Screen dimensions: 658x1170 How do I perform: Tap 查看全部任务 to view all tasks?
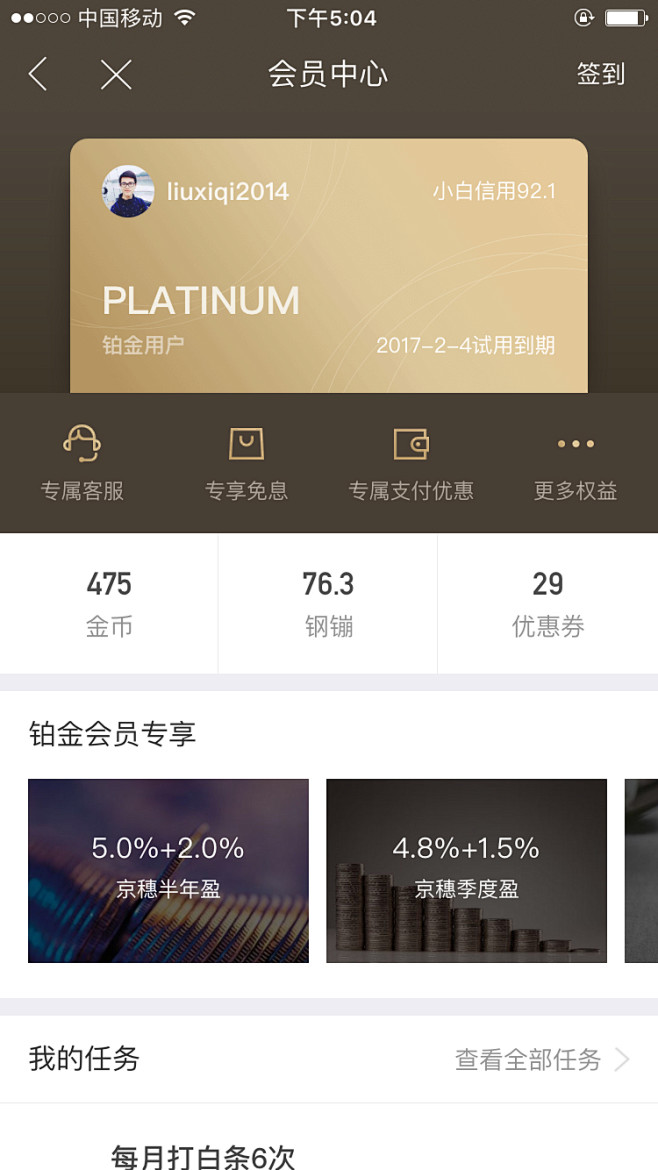click(541, 1059)
